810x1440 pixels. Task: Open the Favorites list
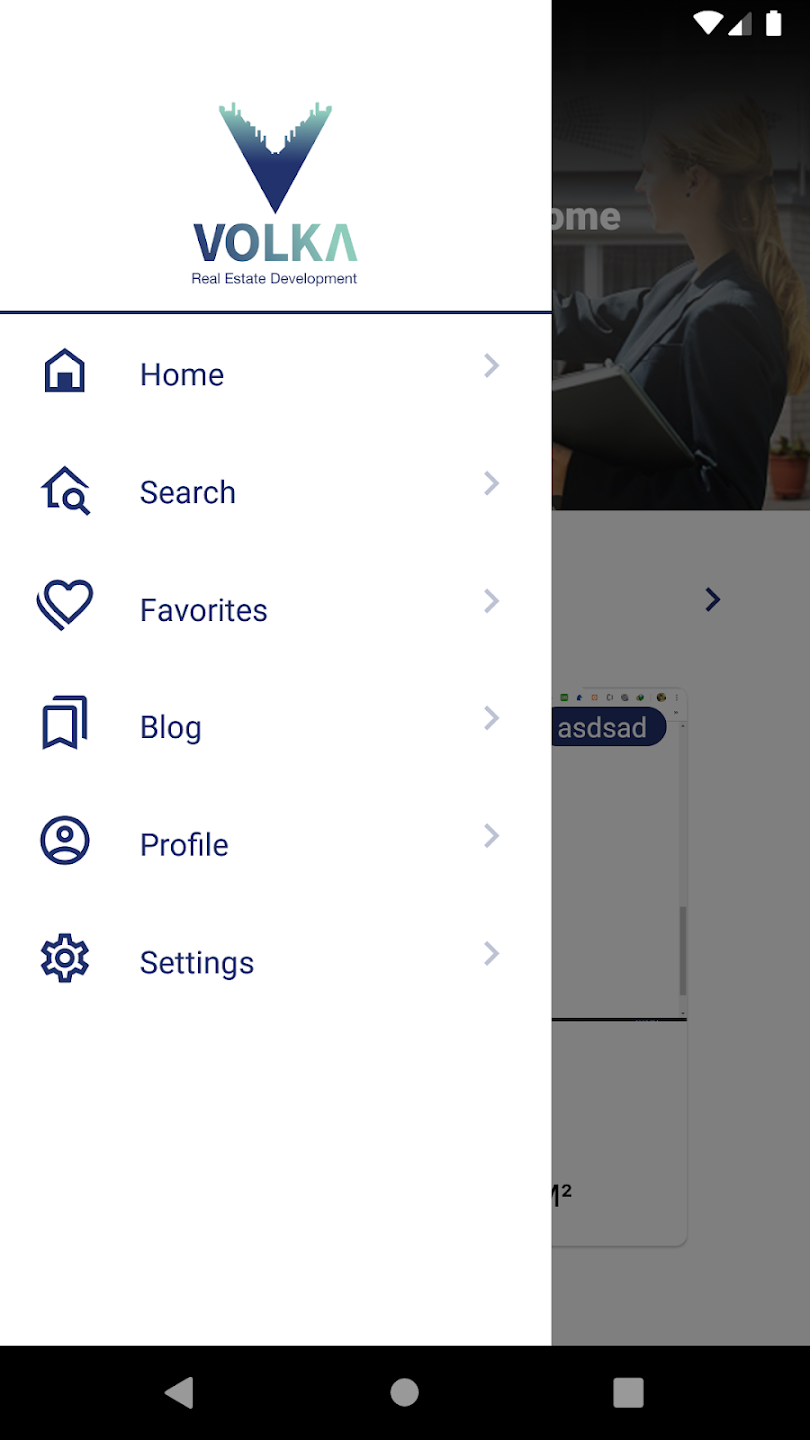point(275,609)
